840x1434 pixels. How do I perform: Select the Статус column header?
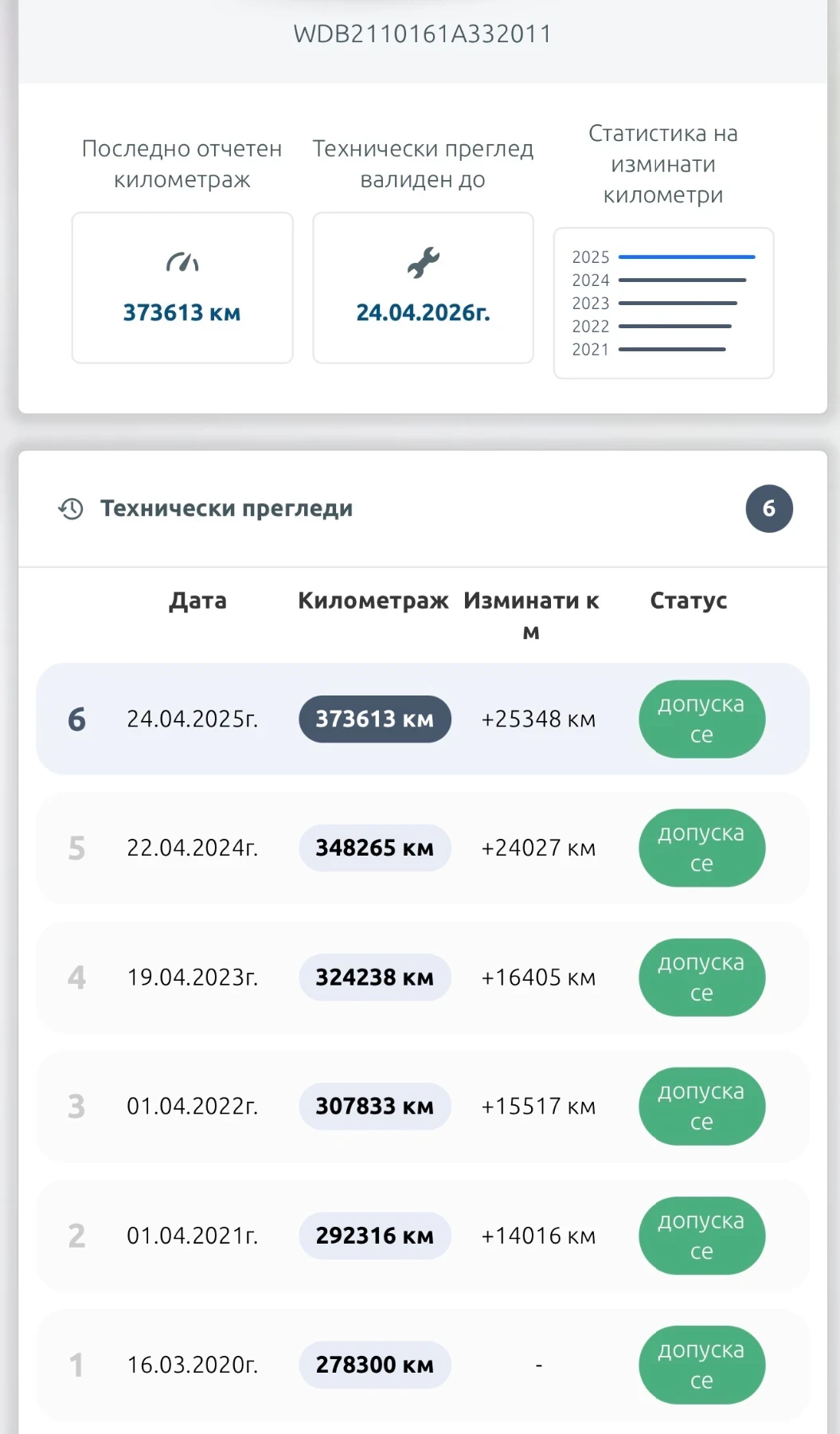[688, 601]
